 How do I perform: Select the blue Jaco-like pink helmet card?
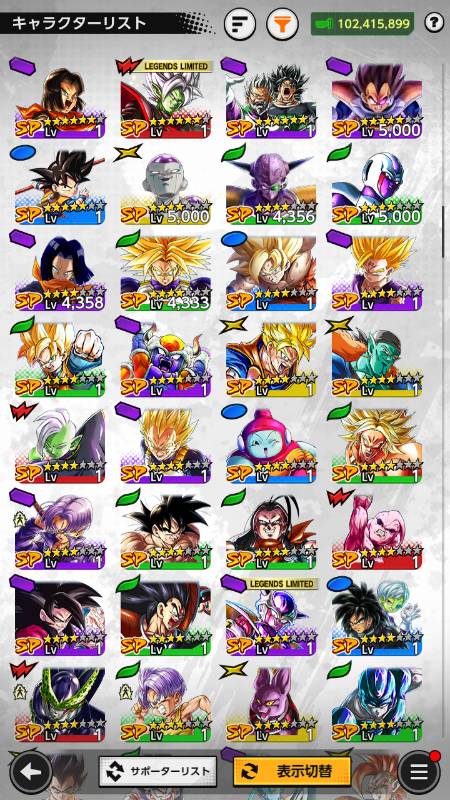[x=272, y=444]
